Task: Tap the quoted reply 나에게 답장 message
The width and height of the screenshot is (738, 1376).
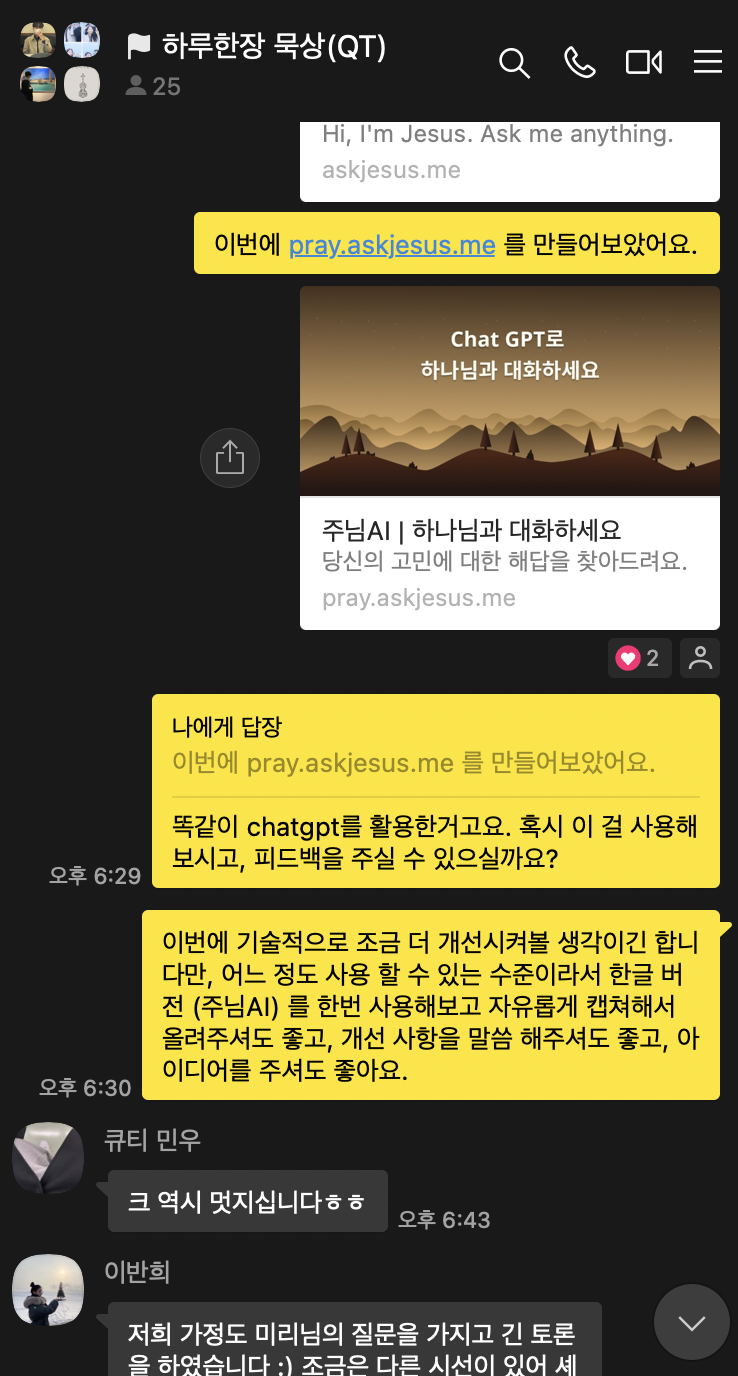Action: pyautogui.click(x=436, y=791)
